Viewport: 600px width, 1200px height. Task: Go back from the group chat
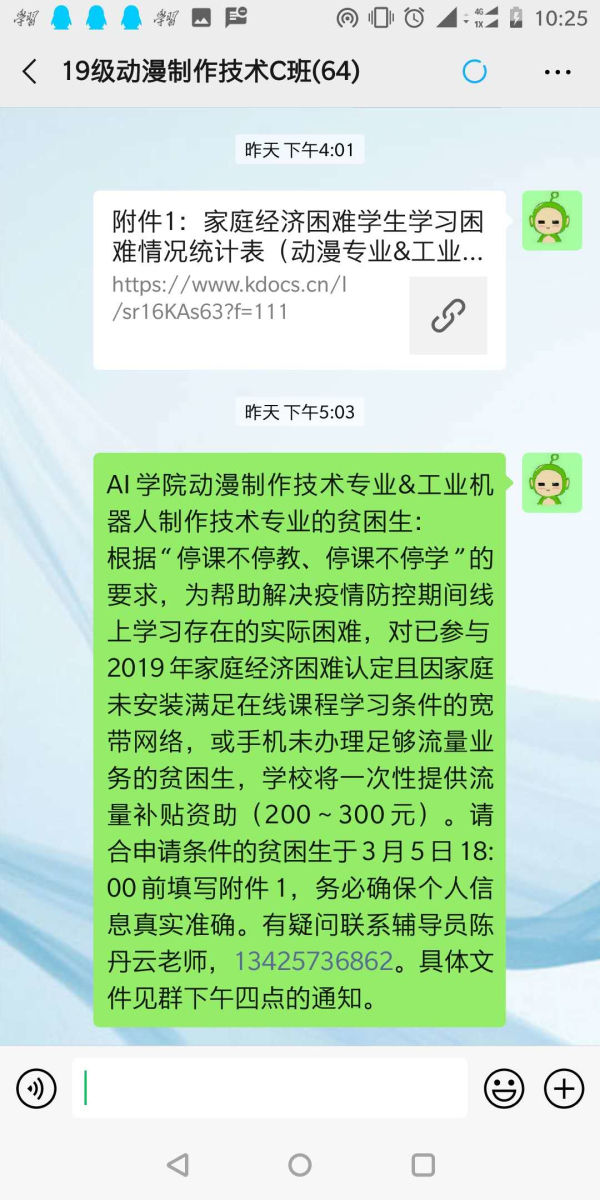point(30,71)
